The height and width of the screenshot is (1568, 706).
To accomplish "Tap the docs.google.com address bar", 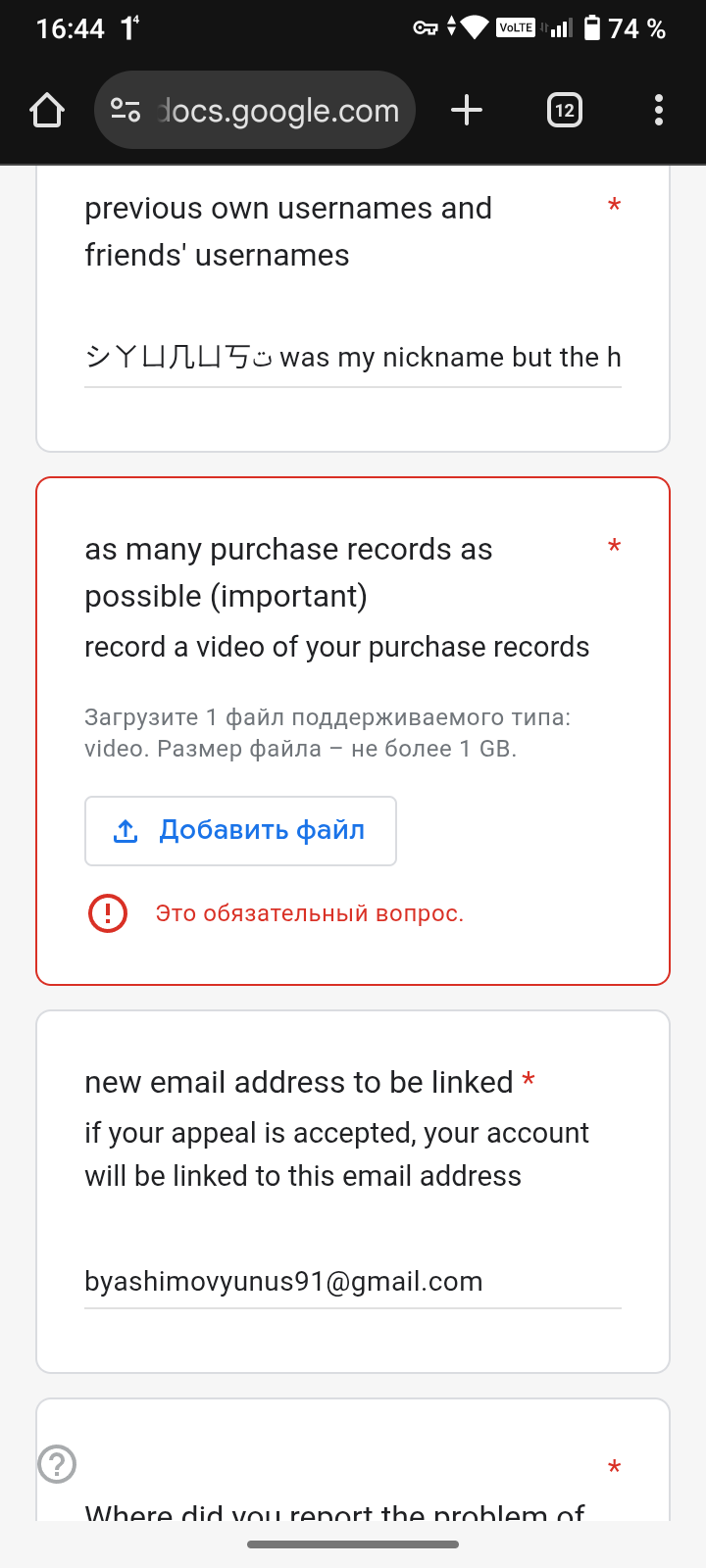I will click(278, 111).
